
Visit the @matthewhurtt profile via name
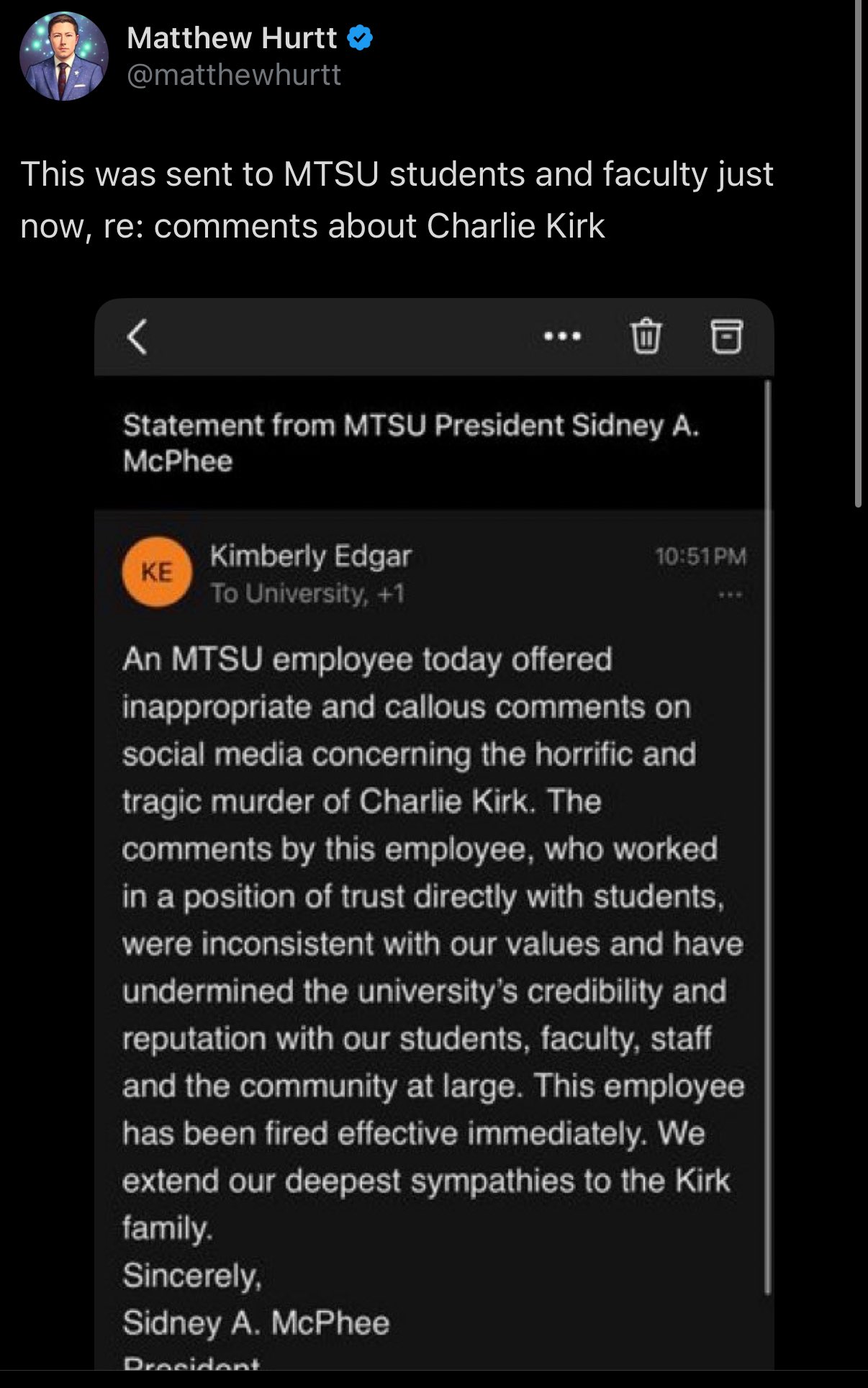232,38
